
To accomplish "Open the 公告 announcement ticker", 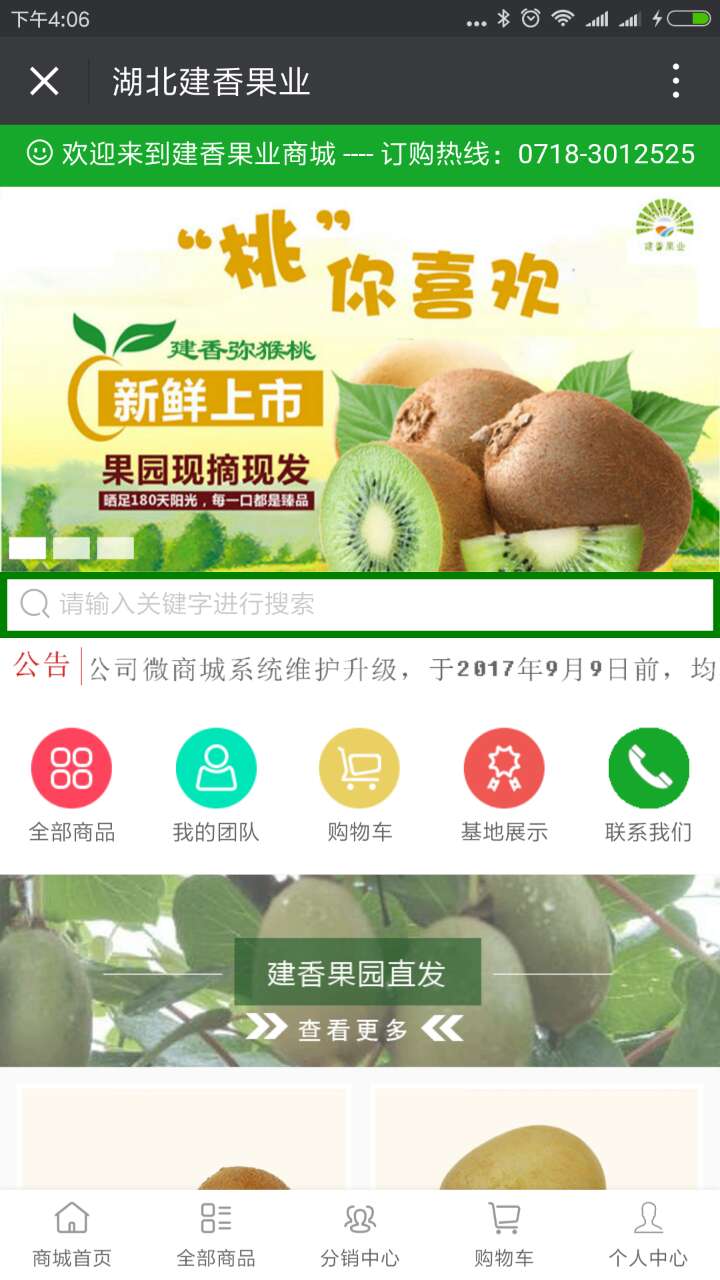I will [x=400, y=669].
